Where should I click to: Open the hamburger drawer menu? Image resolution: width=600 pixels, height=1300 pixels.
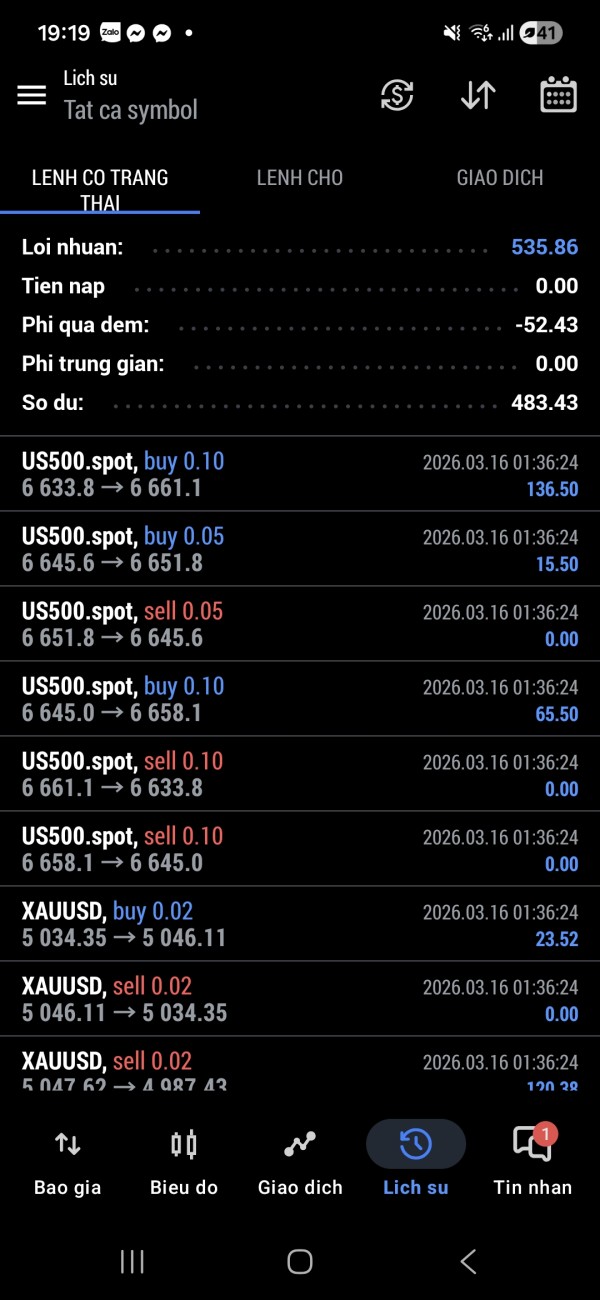[x=32, y=95]
